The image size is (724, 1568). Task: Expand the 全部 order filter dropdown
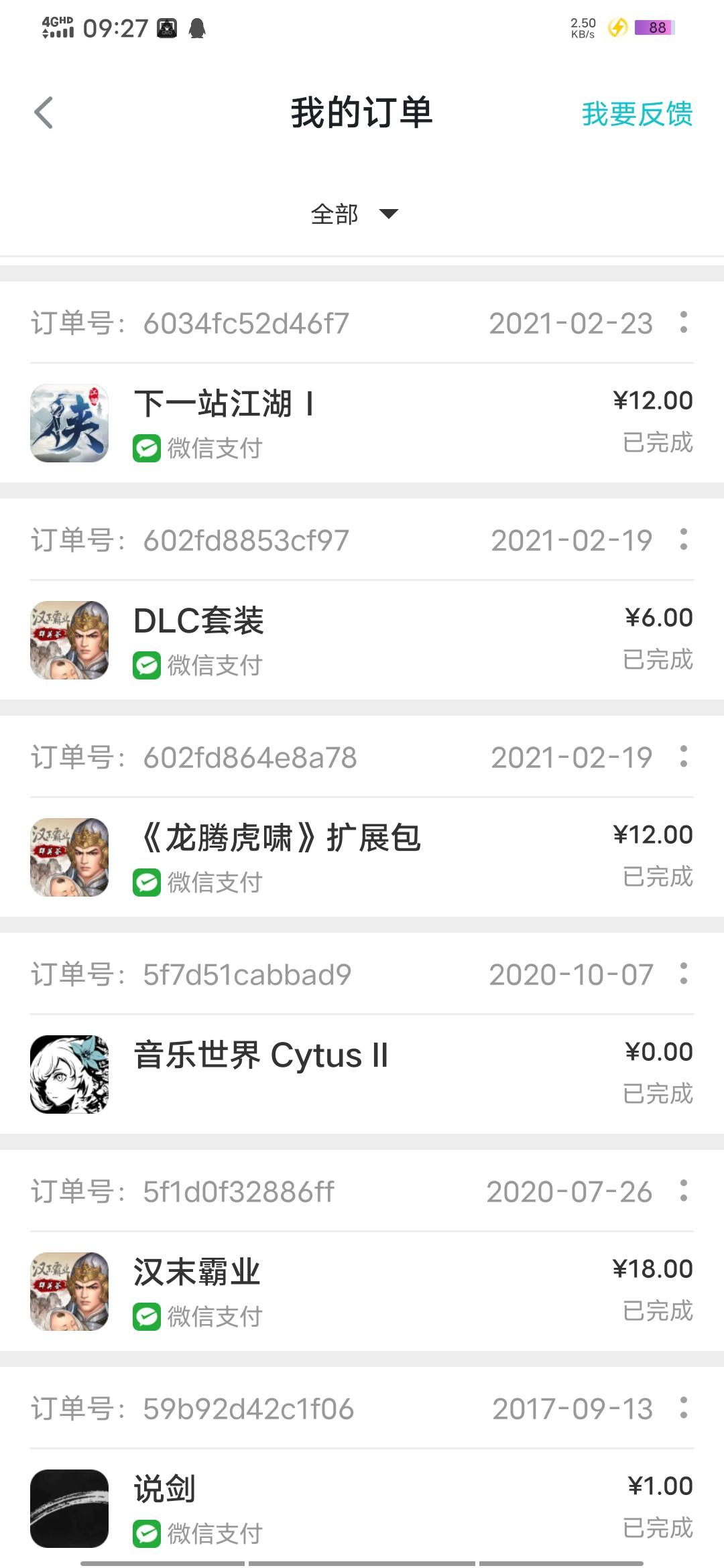354,214
